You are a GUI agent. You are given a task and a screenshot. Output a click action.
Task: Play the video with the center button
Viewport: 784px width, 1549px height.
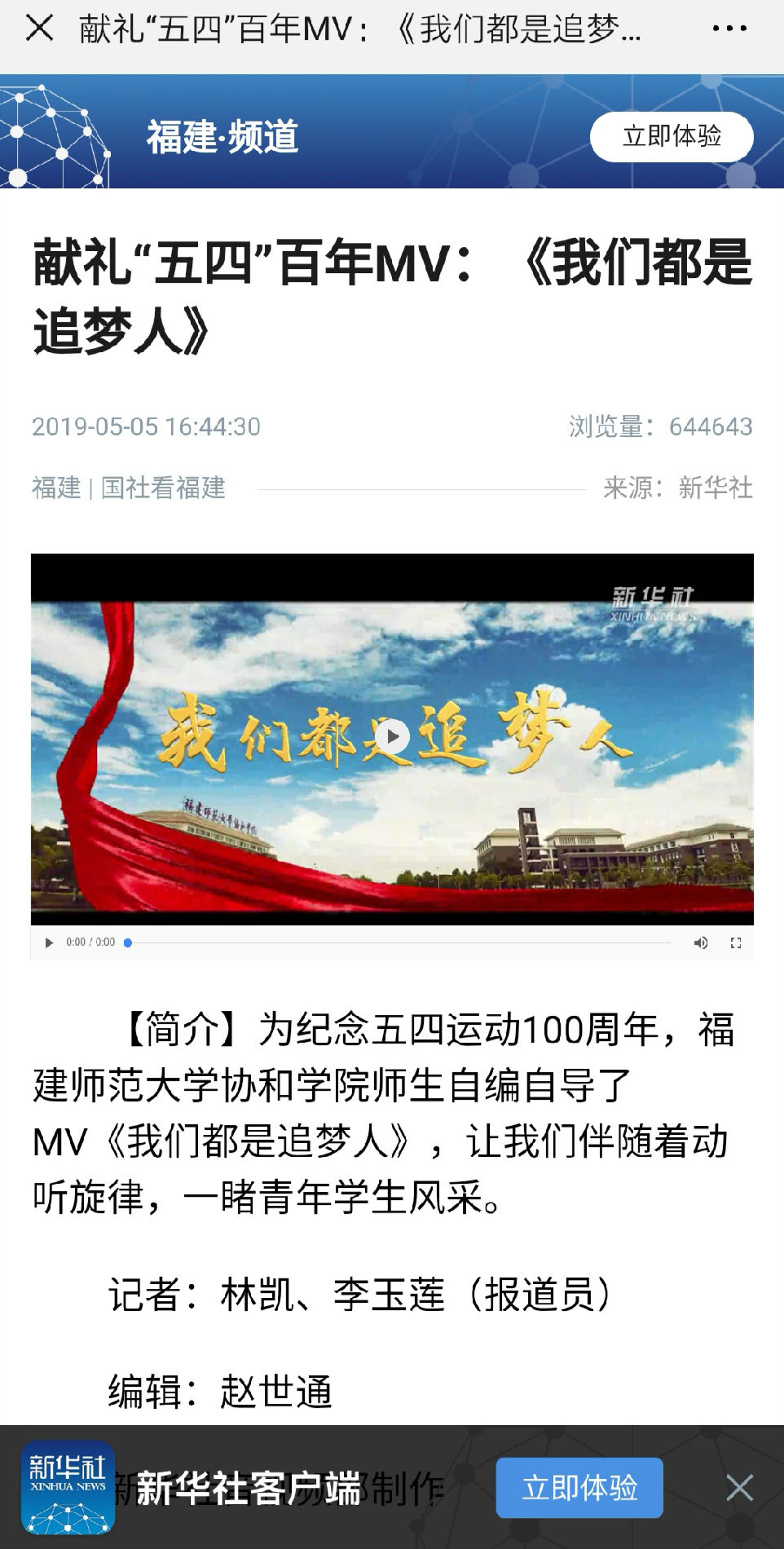point(393,737)
